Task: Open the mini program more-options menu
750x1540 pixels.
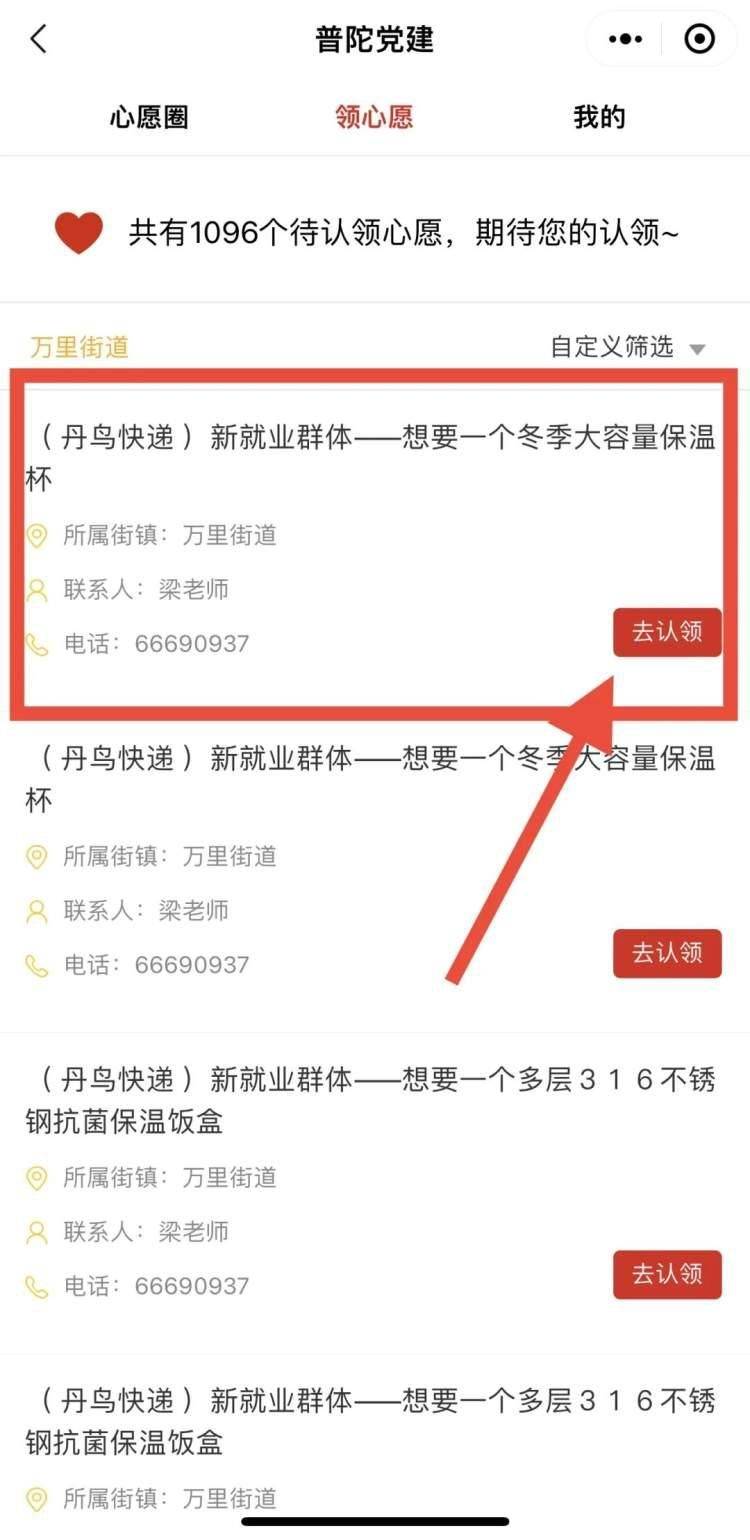Action: [x=626, y=40]
